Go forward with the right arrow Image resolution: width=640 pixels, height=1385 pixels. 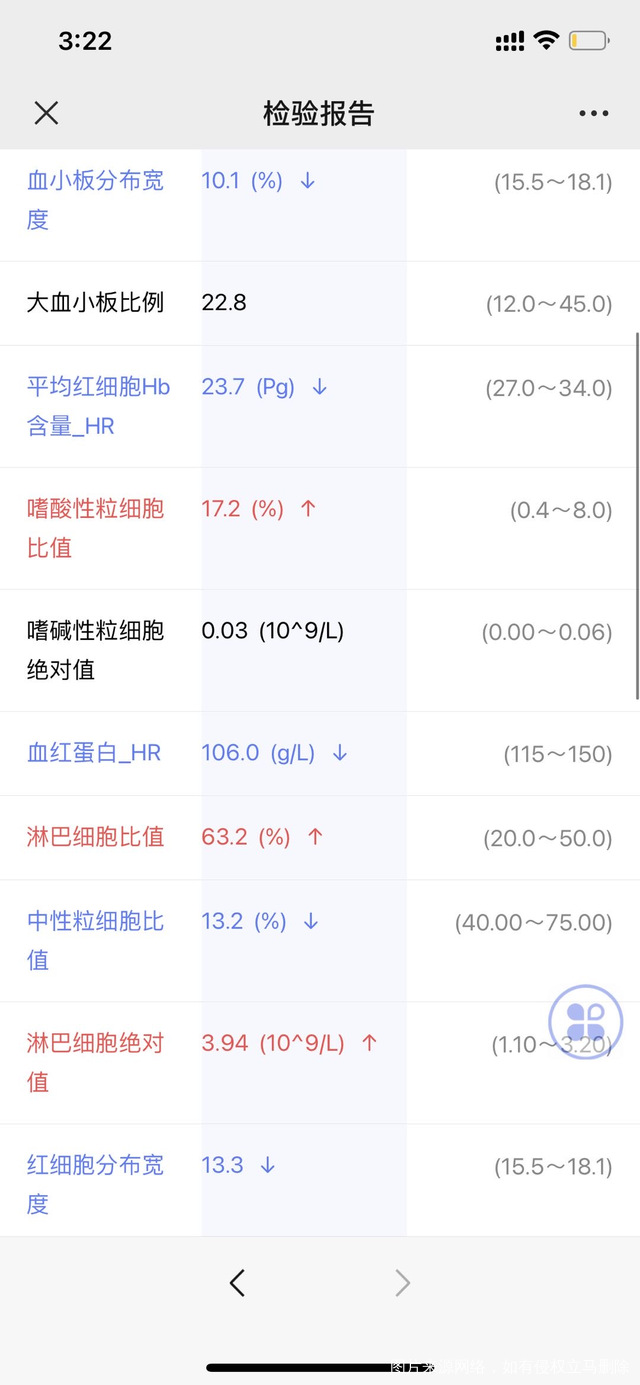pyautogui.click(x=402, y=1283)
